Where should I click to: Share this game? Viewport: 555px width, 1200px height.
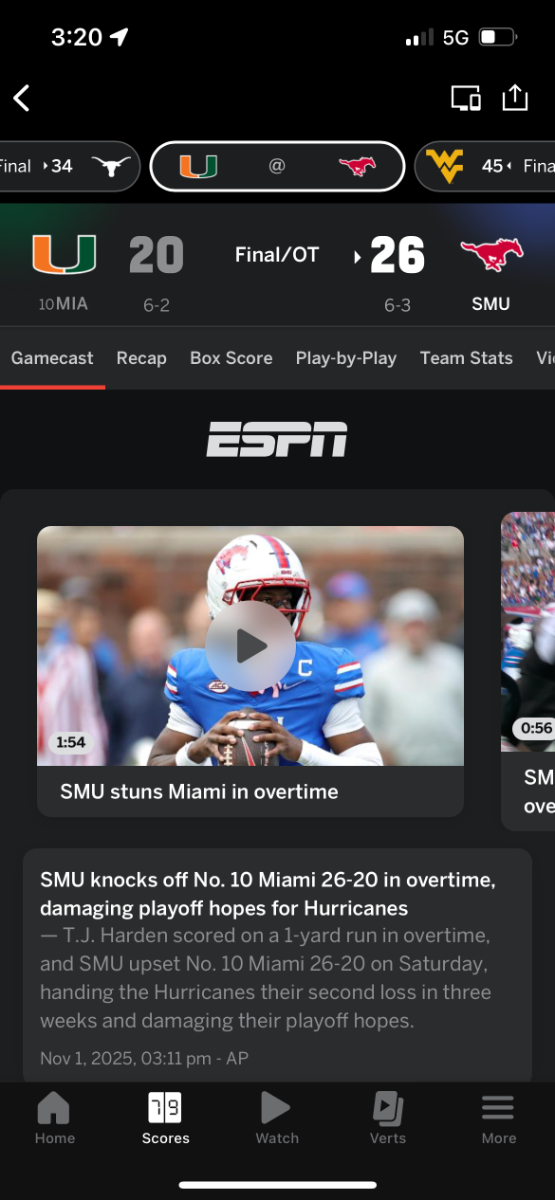pyautogui.click(x=514, y=97)
